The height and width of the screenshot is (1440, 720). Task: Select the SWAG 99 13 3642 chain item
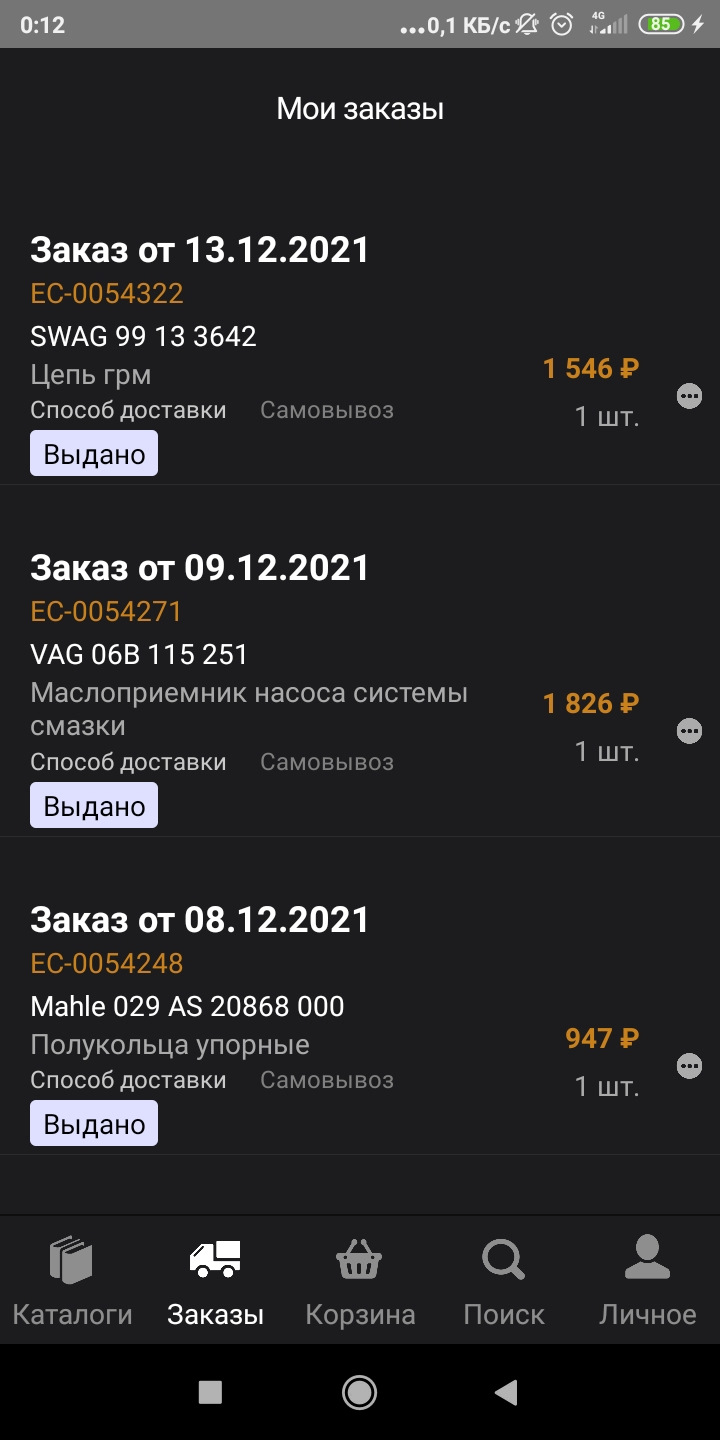point(143,337)
